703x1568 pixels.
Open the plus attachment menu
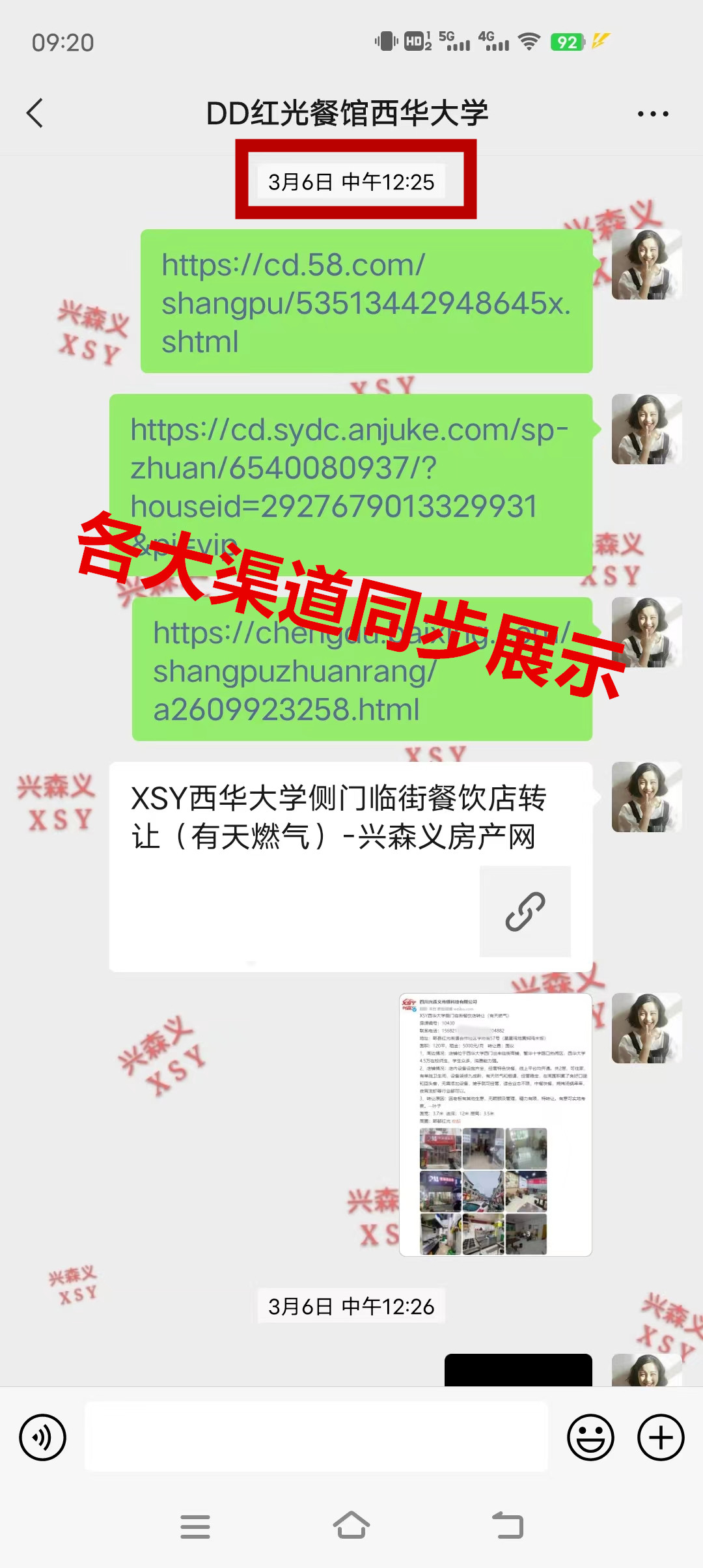[660, 1437]
